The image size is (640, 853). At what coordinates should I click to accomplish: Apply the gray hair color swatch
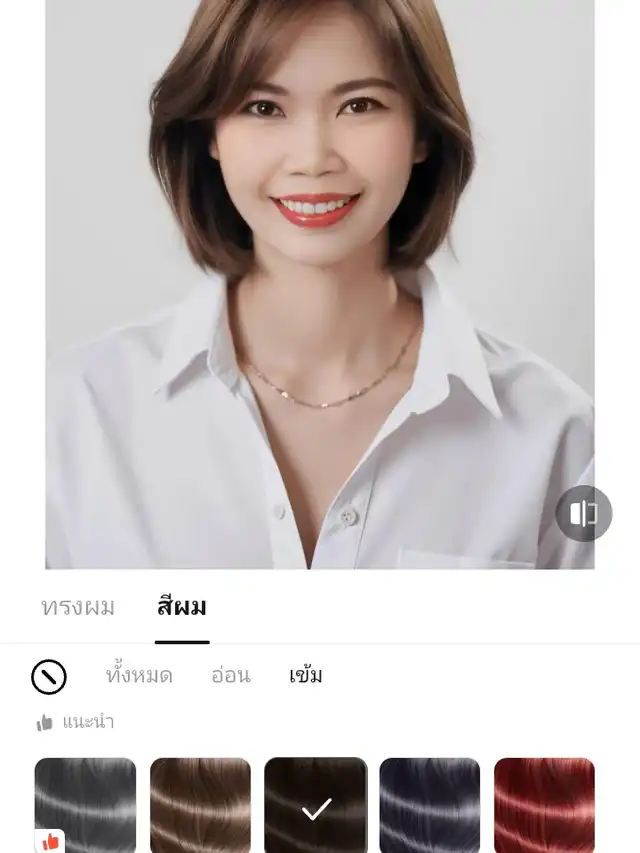pos(85,805)
